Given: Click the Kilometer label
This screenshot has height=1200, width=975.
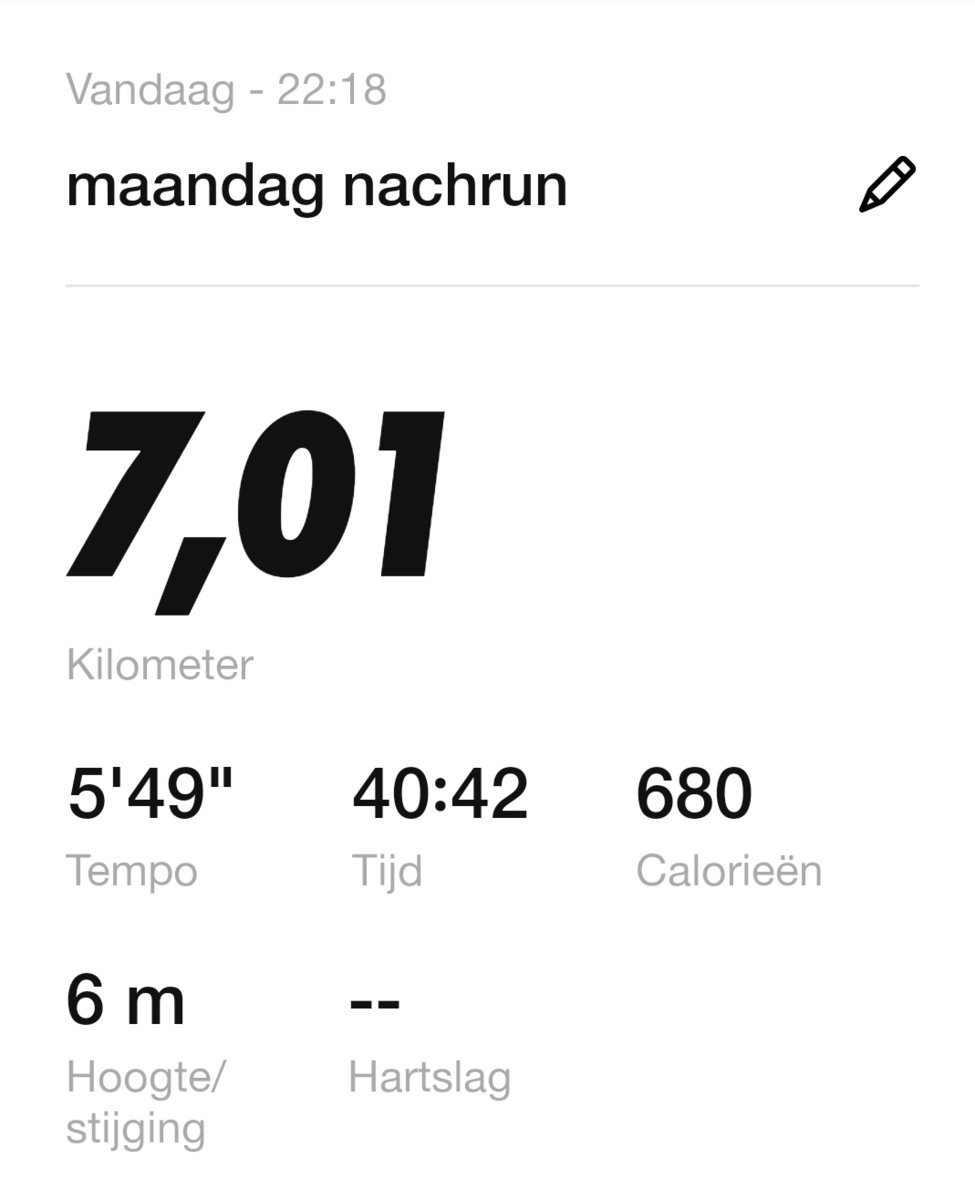Looking at the screenshot, I should click(x=160, y=661).
